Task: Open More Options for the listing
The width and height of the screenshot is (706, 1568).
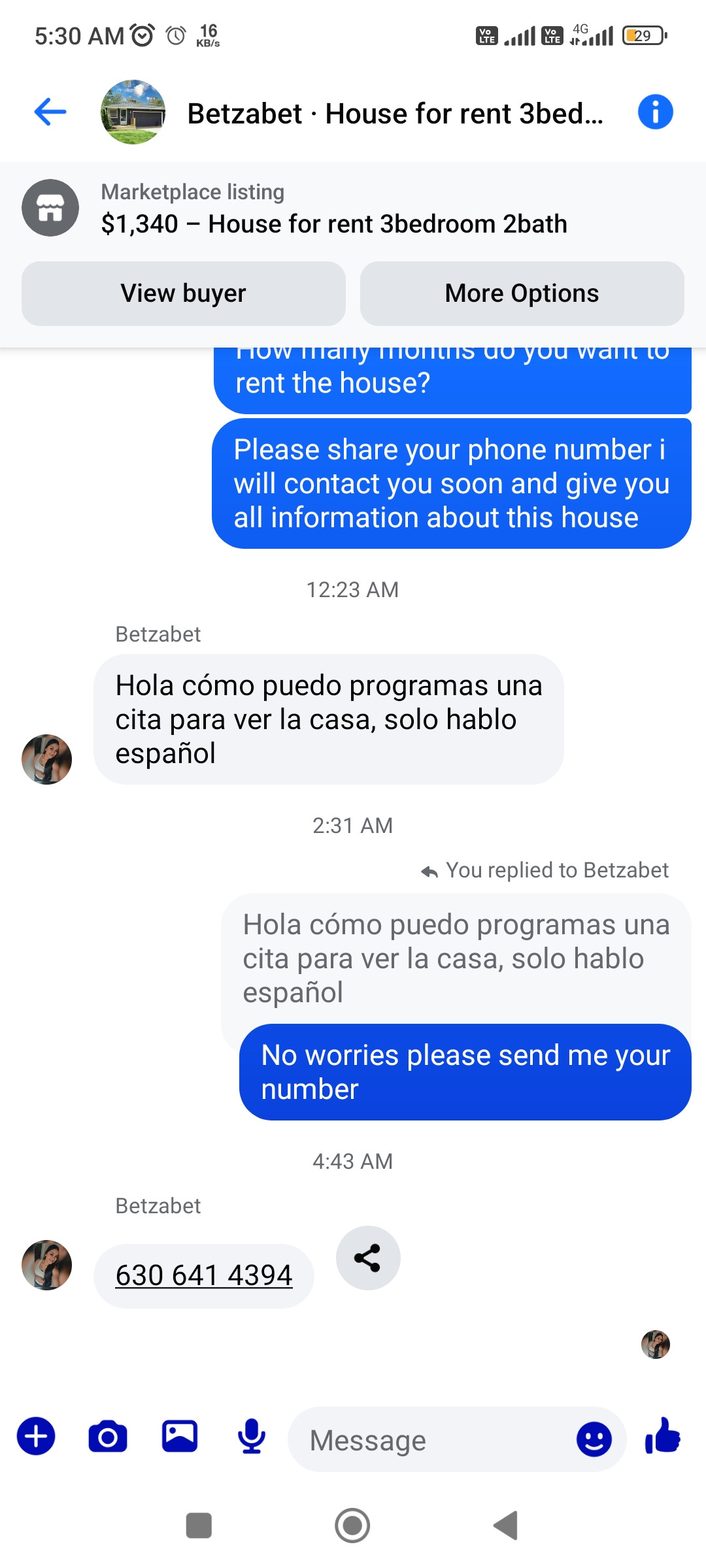Action: point(522,293)
